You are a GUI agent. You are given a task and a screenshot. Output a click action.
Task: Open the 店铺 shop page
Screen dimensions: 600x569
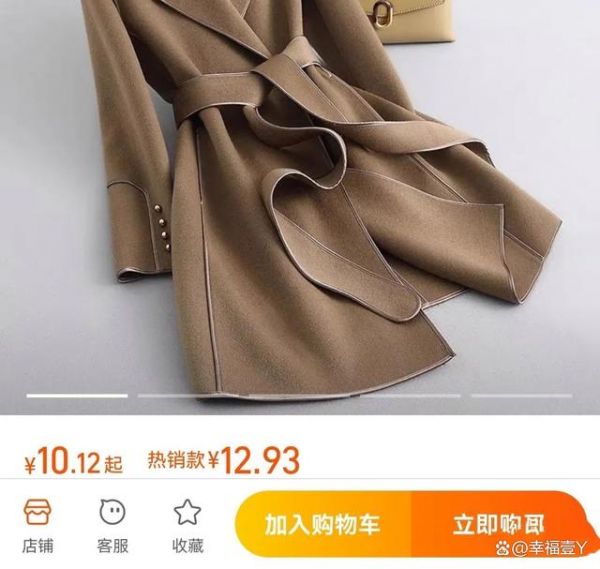[38, 526]
